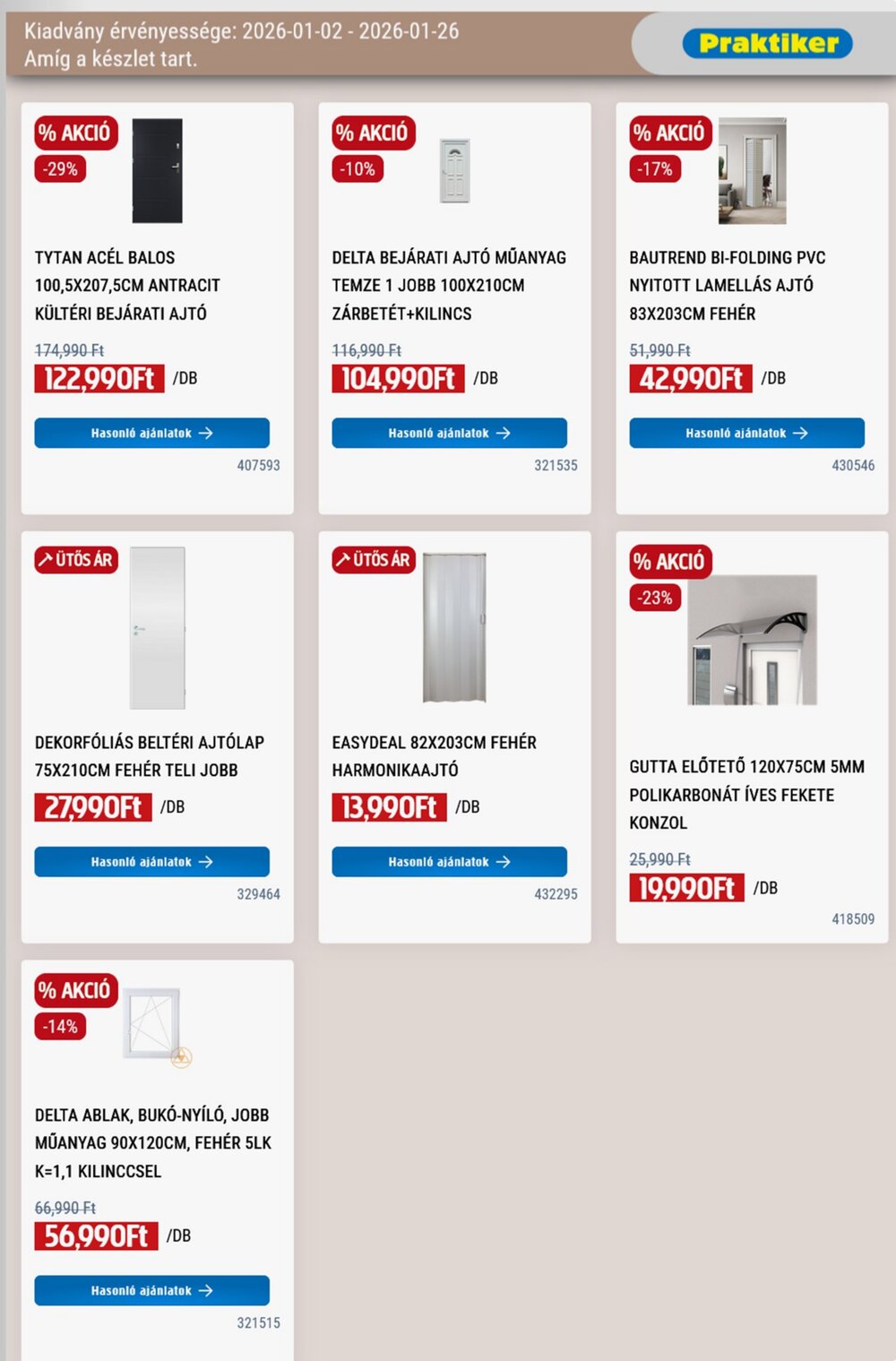Click the -10% label on Delta bejárati ajtó
The width and height of the screenshot is (896, 1361).
[357, 168]
